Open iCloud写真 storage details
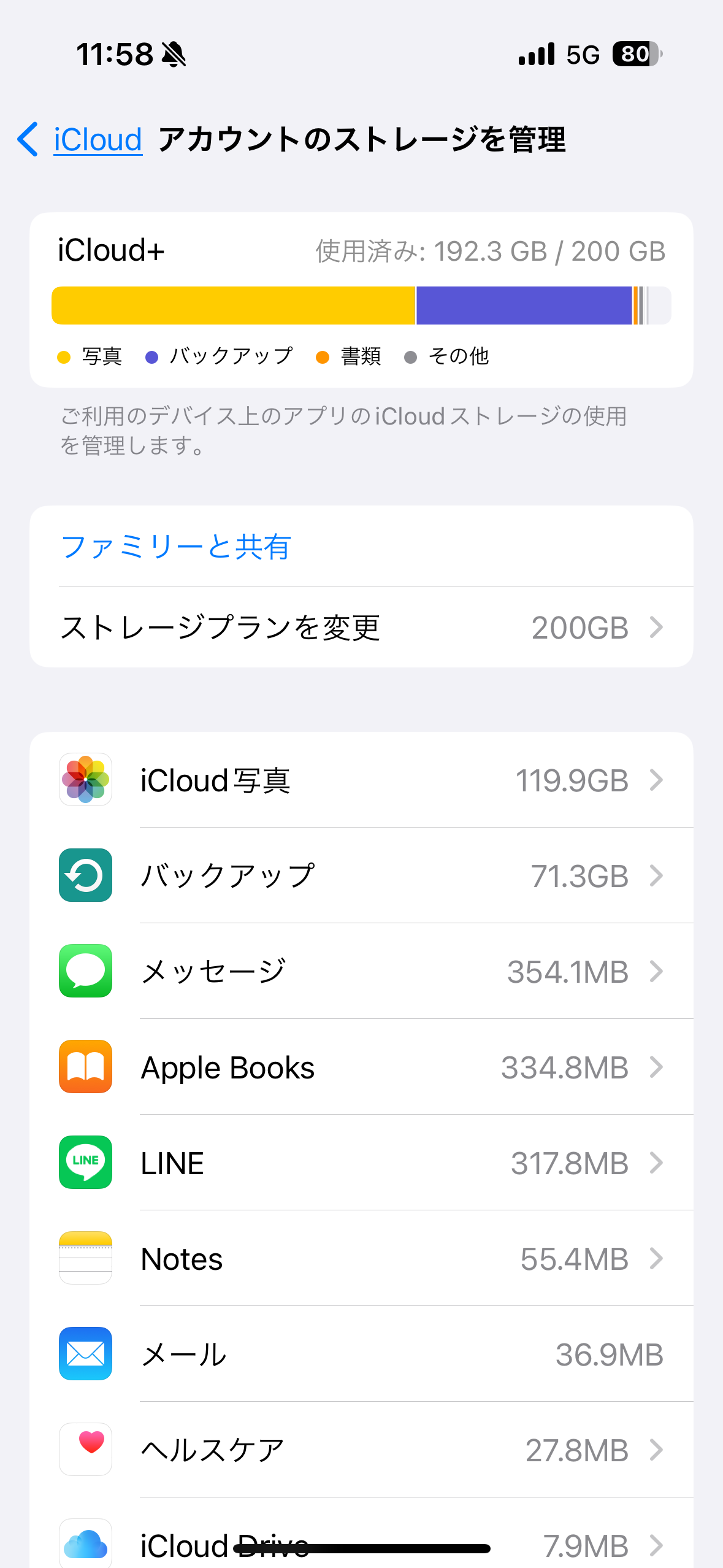 tap(361, 780)
